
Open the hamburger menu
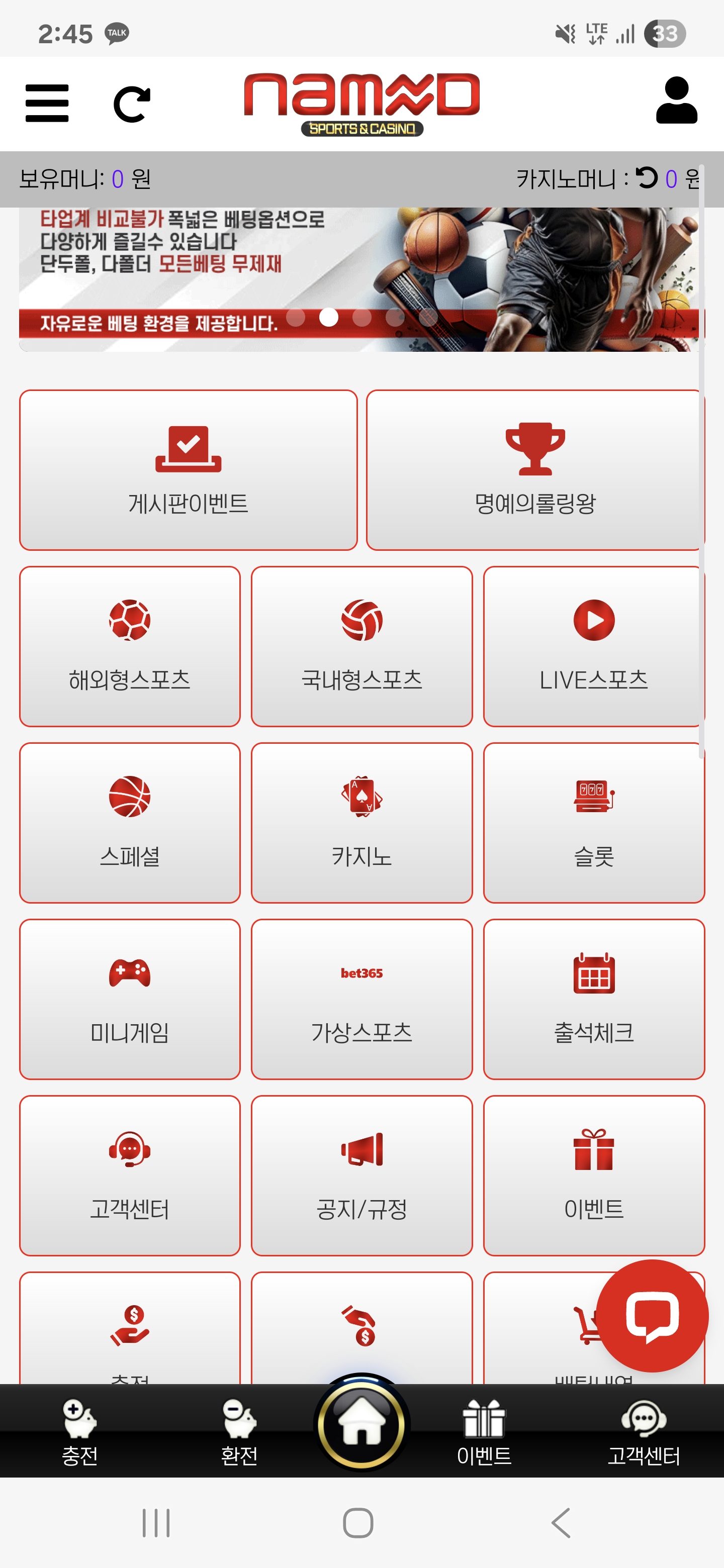[x=47, y=103]
